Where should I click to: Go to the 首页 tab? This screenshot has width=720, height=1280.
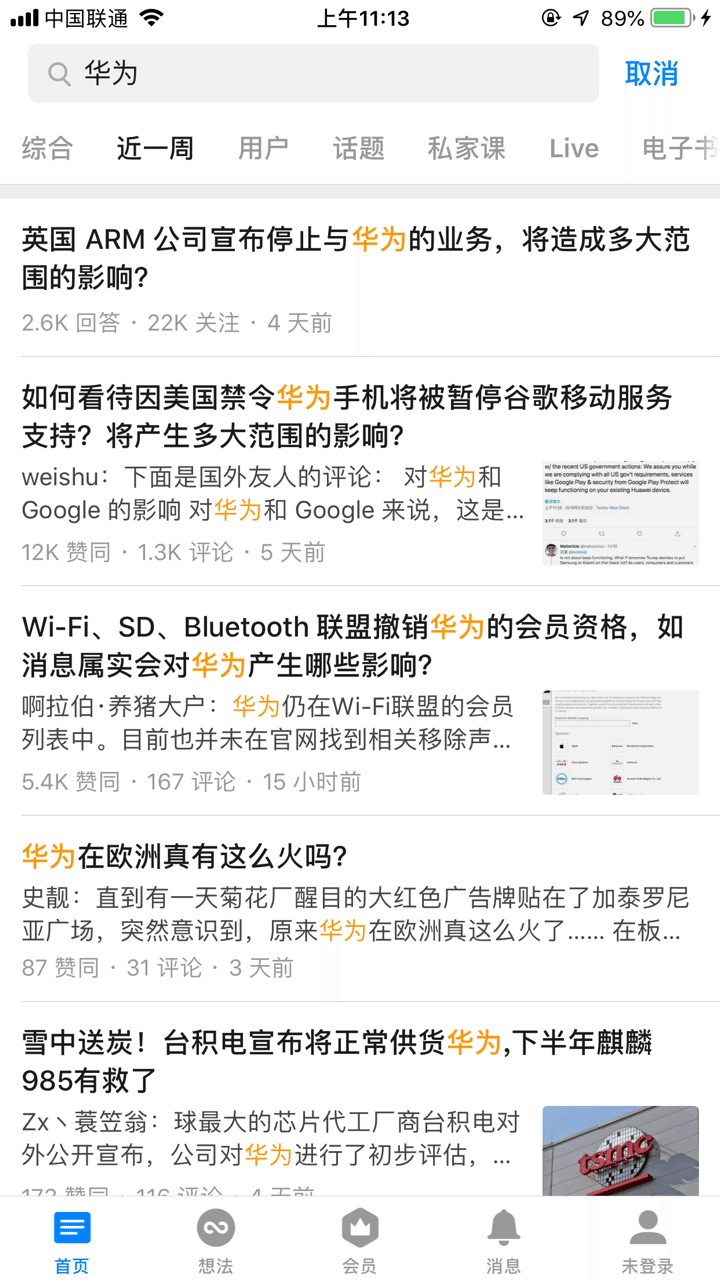pyautogui.click(x=72, y=1240)
